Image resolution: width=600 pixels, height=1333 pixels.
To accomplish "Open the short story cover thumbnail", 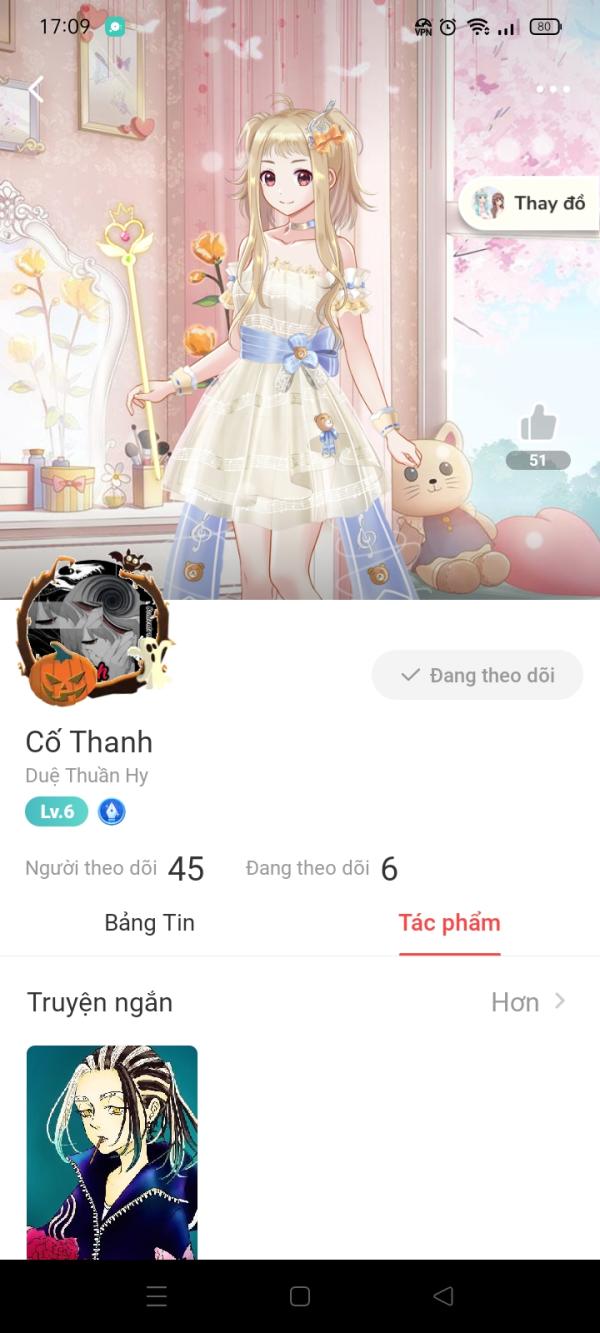I will (x=112, y=1152).
